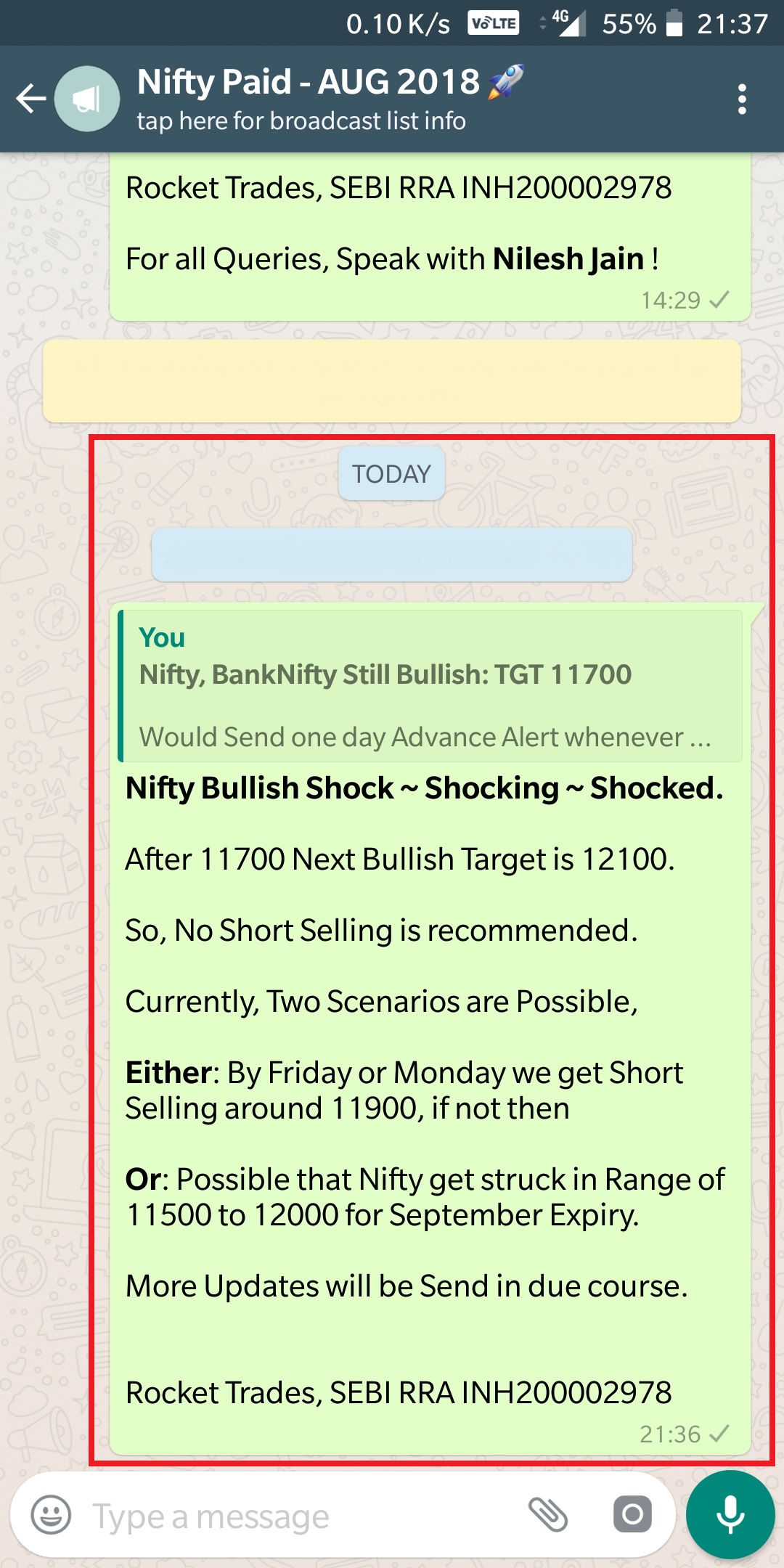Open the emoji picker
Viewport: 784px width, 1568px height.
(x=51, y=1515)
